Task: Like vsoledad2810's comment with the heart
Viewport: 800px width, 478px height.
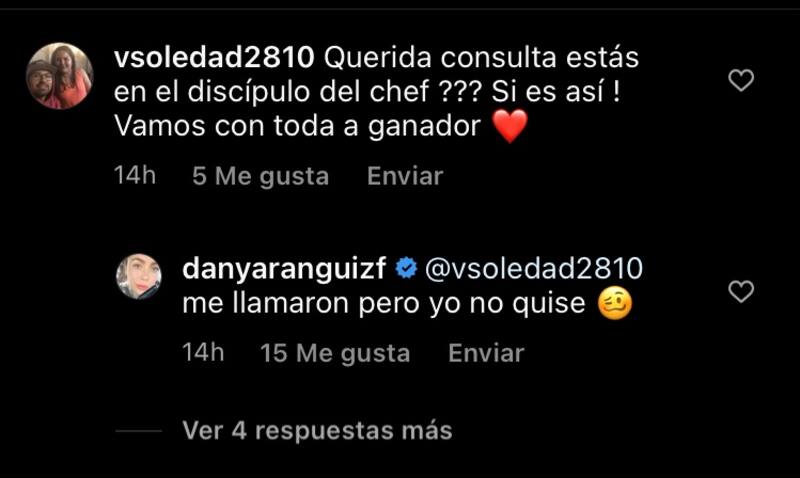Action: pos(741,80)
